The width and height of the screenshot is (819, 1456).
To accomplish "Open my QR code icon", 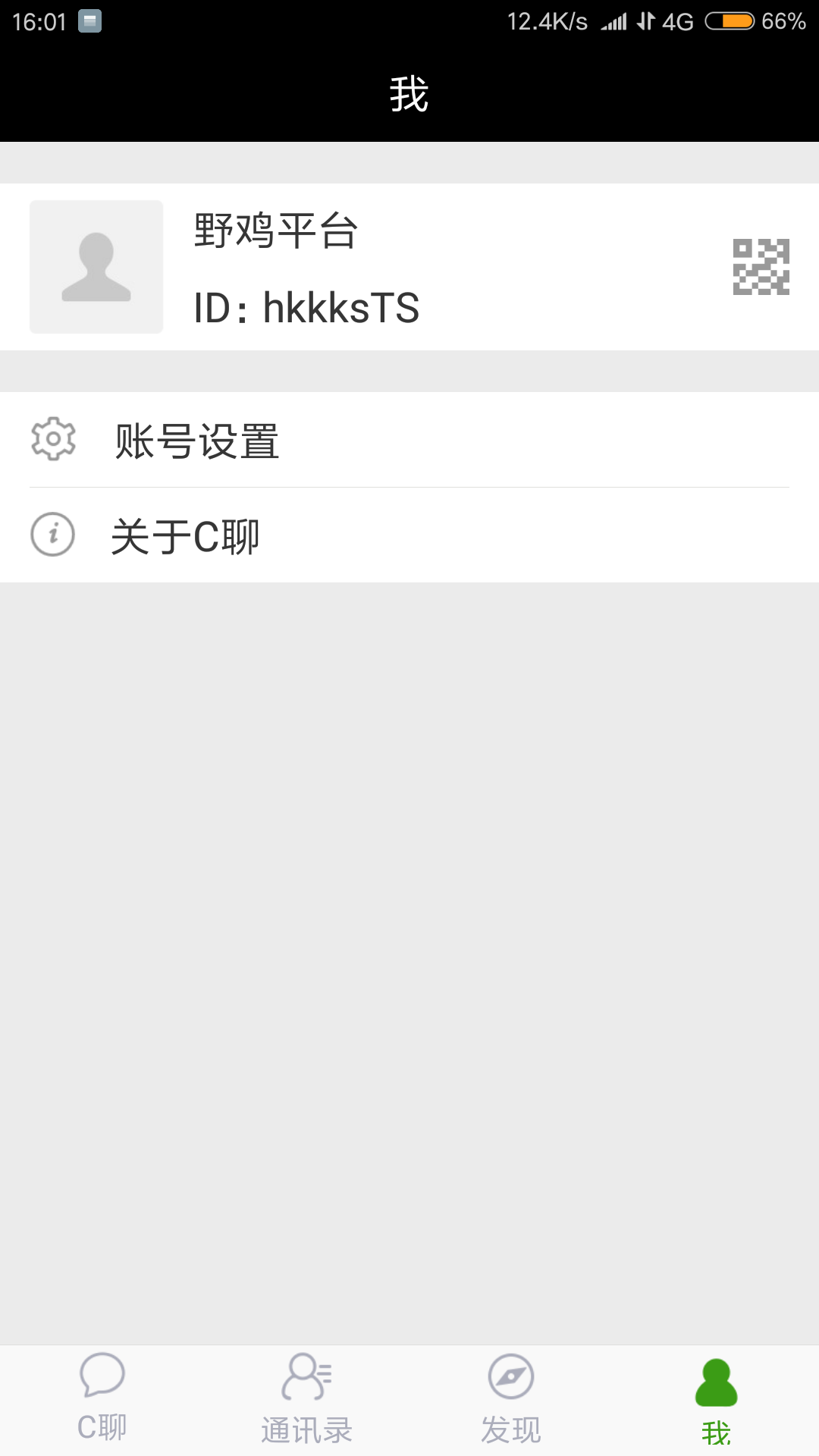I will point(761,267).
